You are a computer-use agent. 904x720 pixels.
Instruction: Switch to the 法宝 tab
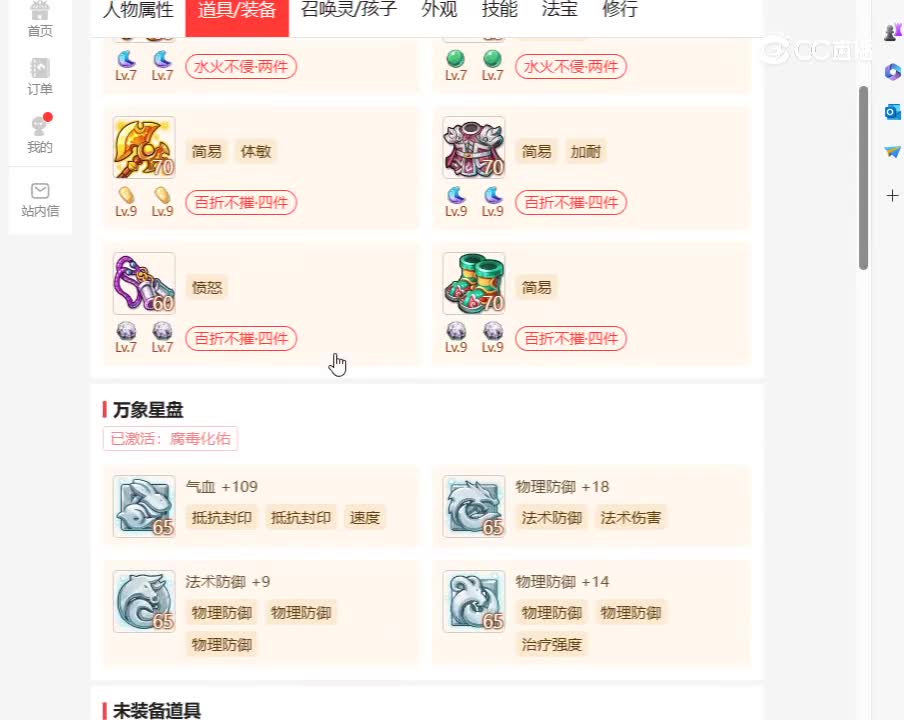tap(559, 11)
